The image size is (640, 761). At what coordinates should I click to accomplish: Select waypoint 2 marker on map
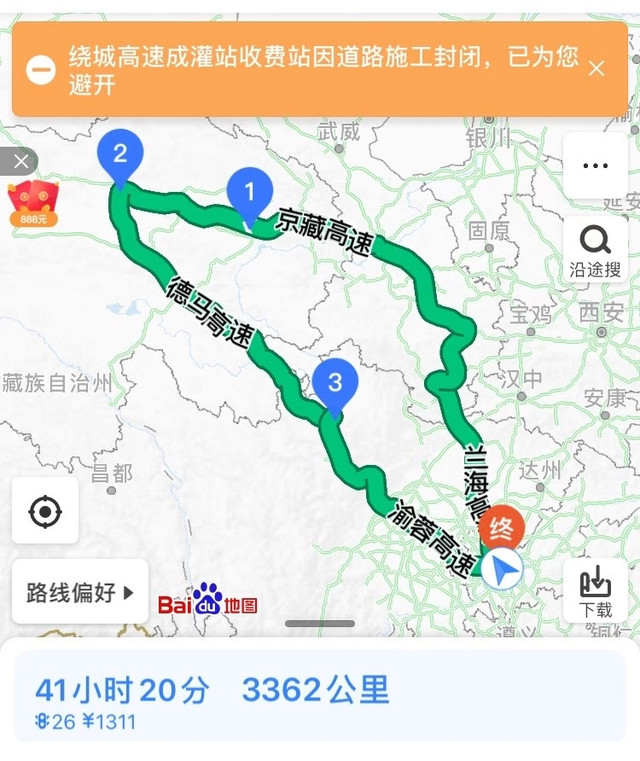121,156
